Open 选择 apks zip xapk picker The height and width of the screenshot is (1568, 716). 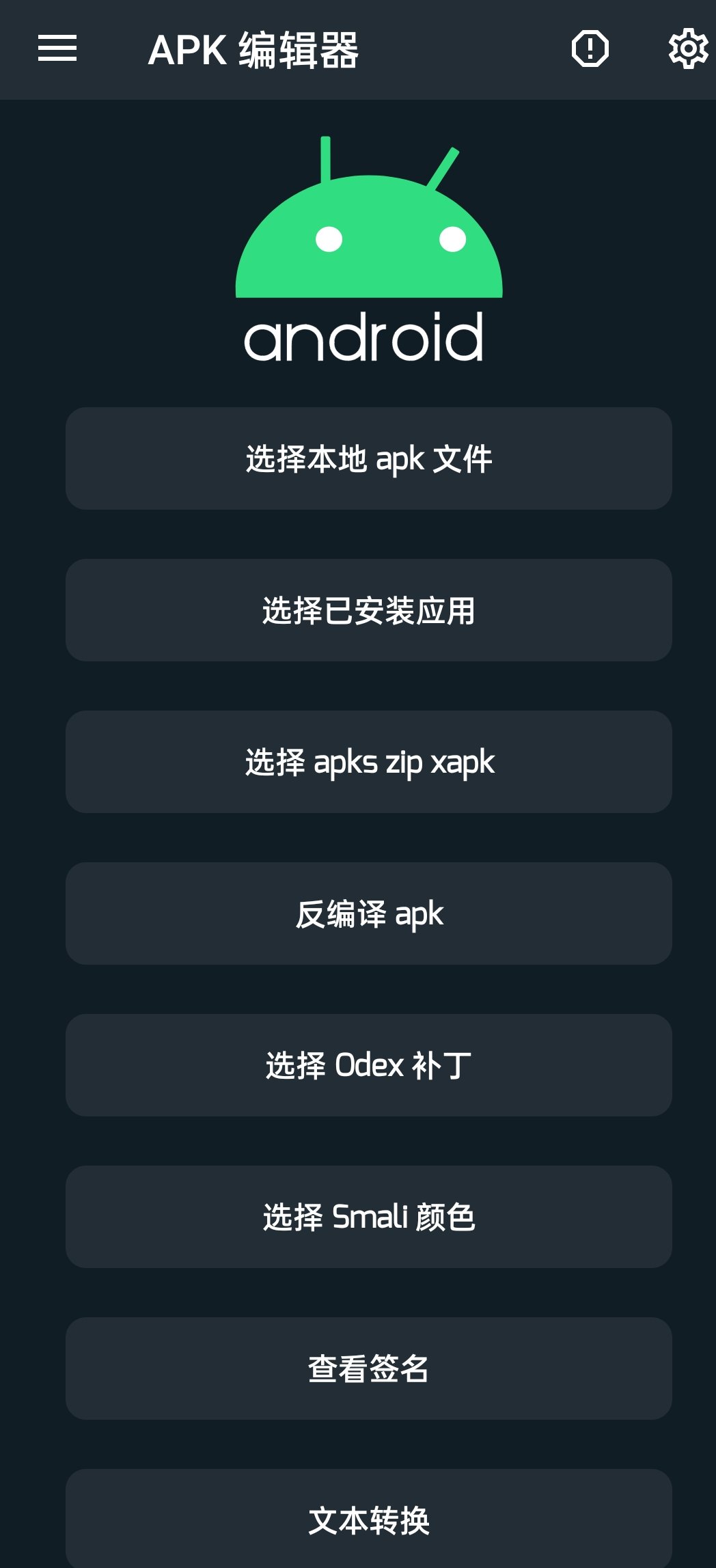[369, 762]
